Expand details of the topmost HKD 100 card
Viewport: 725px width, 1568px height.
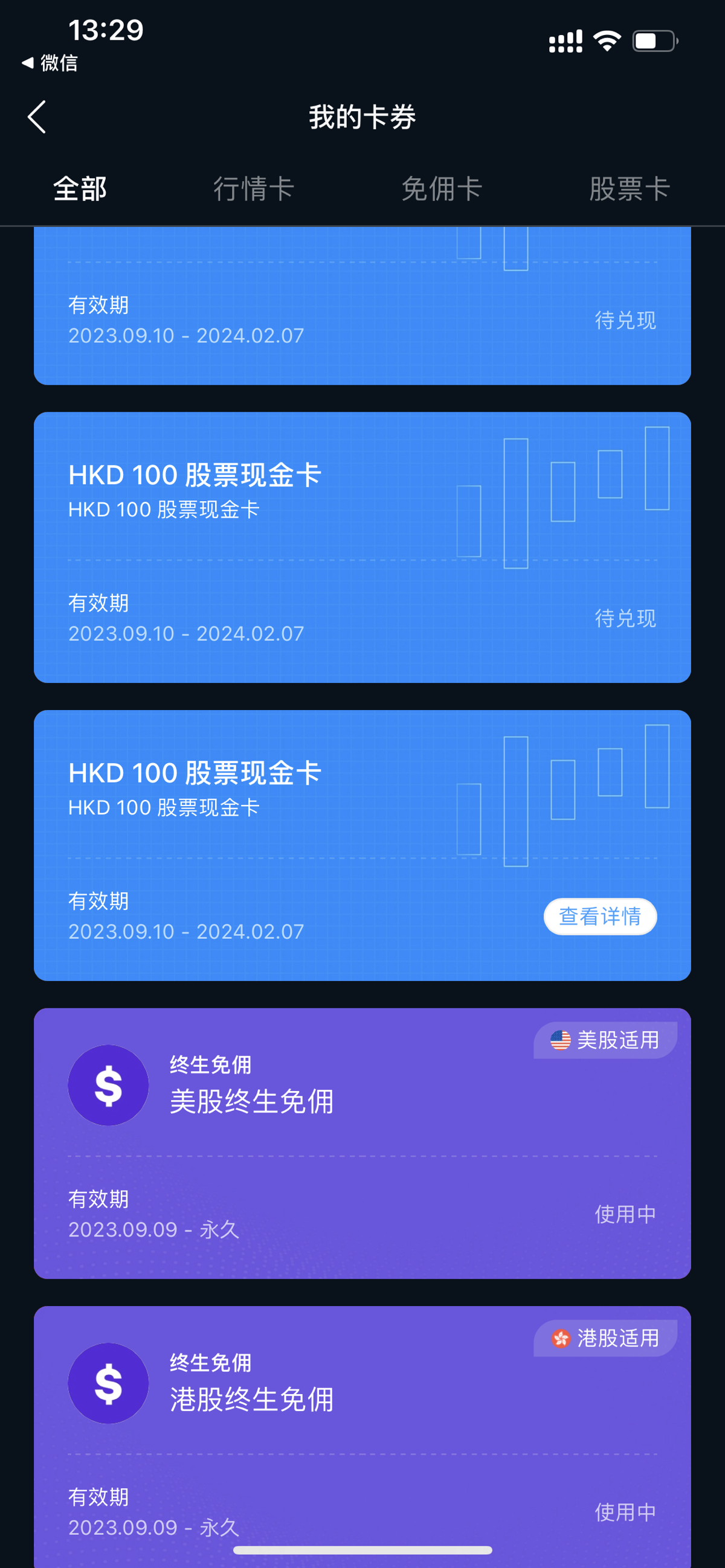tap(362, 304)
